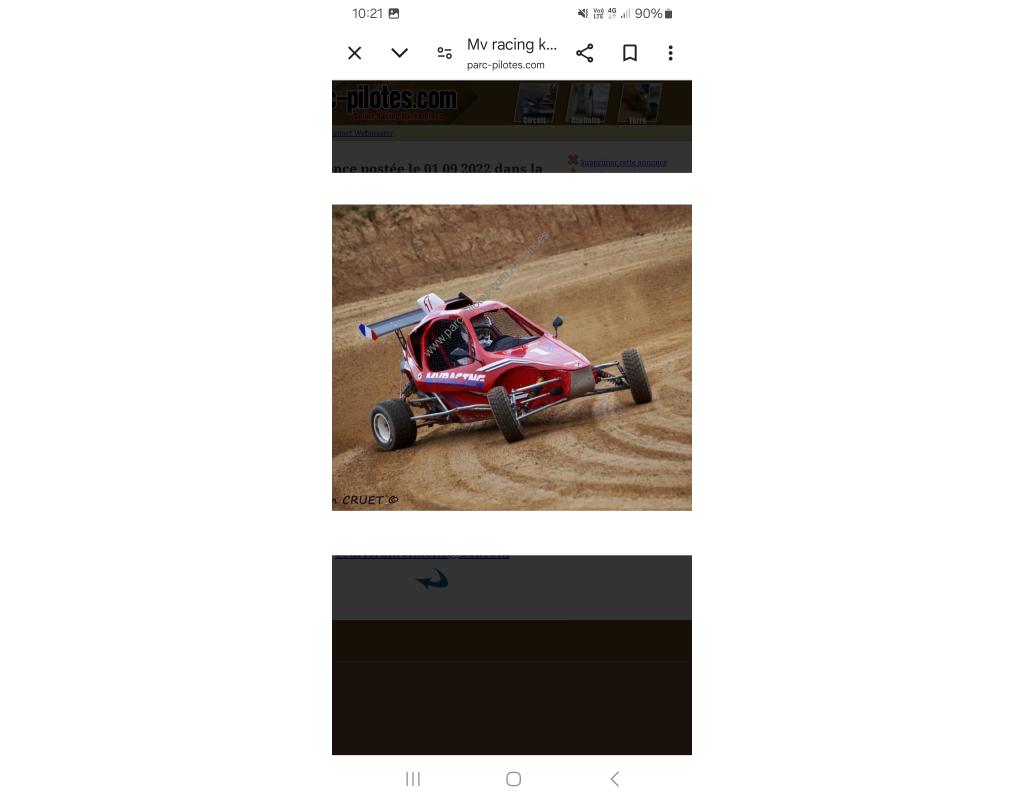The image size is (1024, 800).
Task: Bookmark this page
Action: [x=630, y=53]
